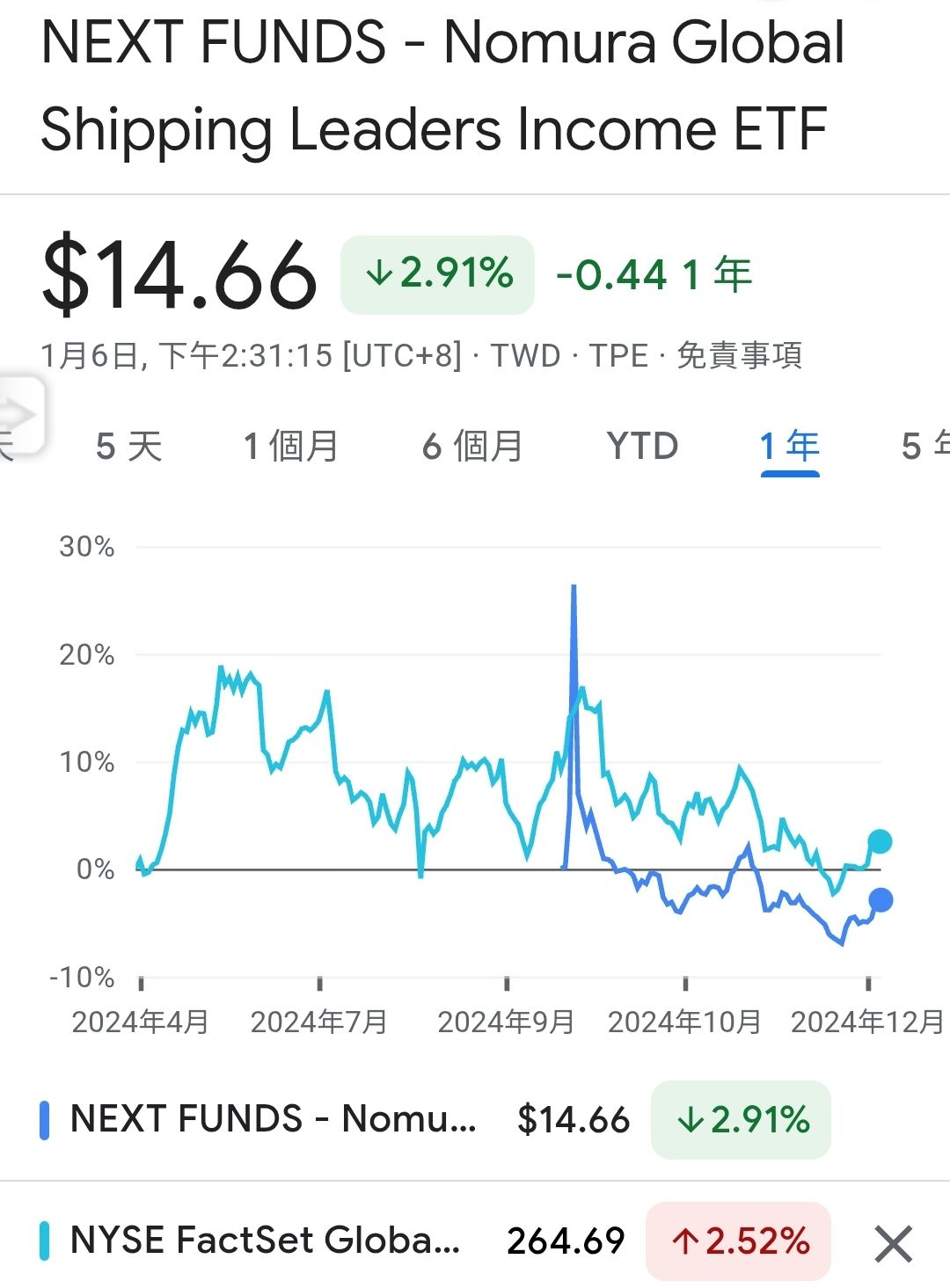Open the 免責事項 disclaimer link
Viewport: 950px width, 1288px height.
click(741, 356)
